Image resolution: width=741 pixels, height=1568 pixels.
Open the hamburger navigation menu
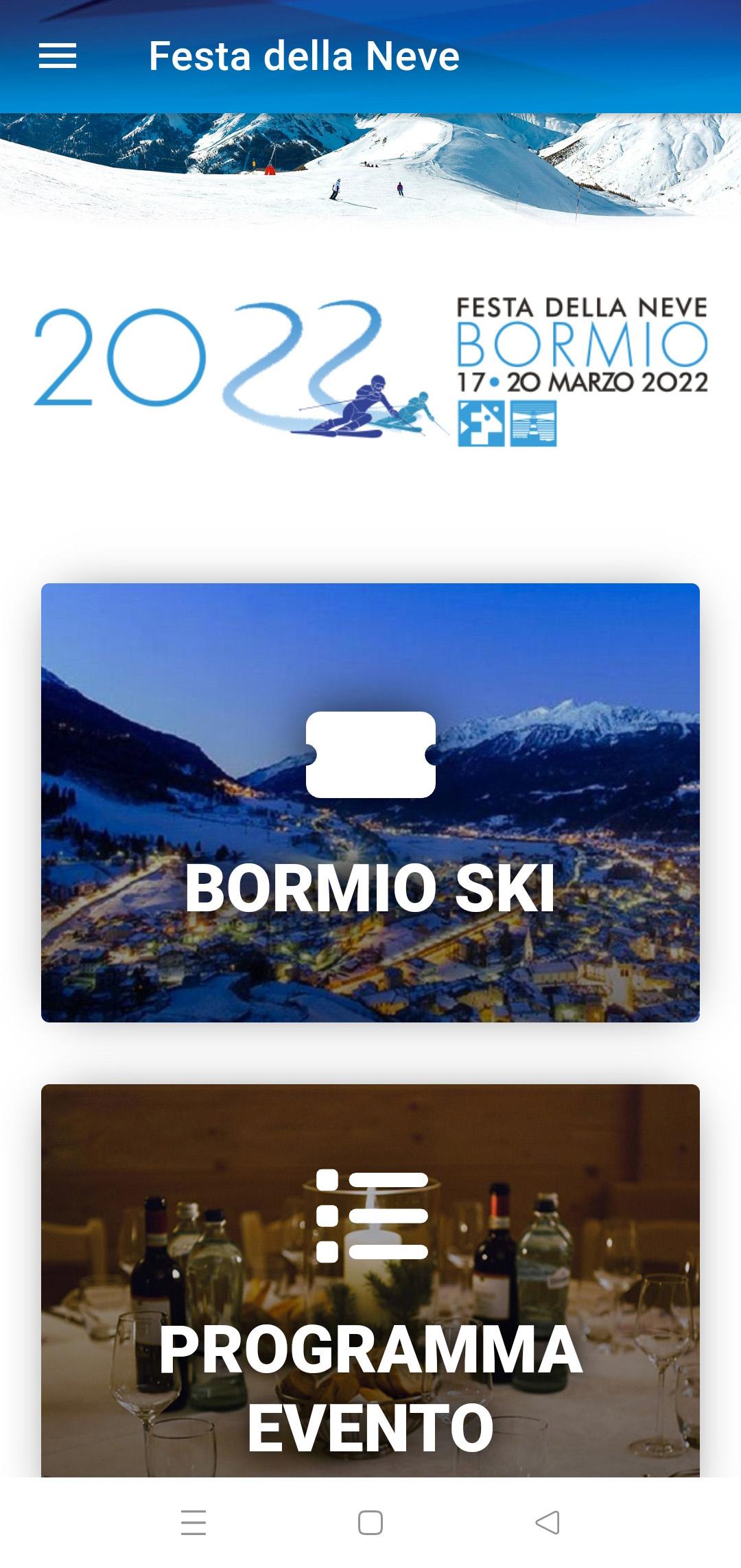click(x=58, y=56)
